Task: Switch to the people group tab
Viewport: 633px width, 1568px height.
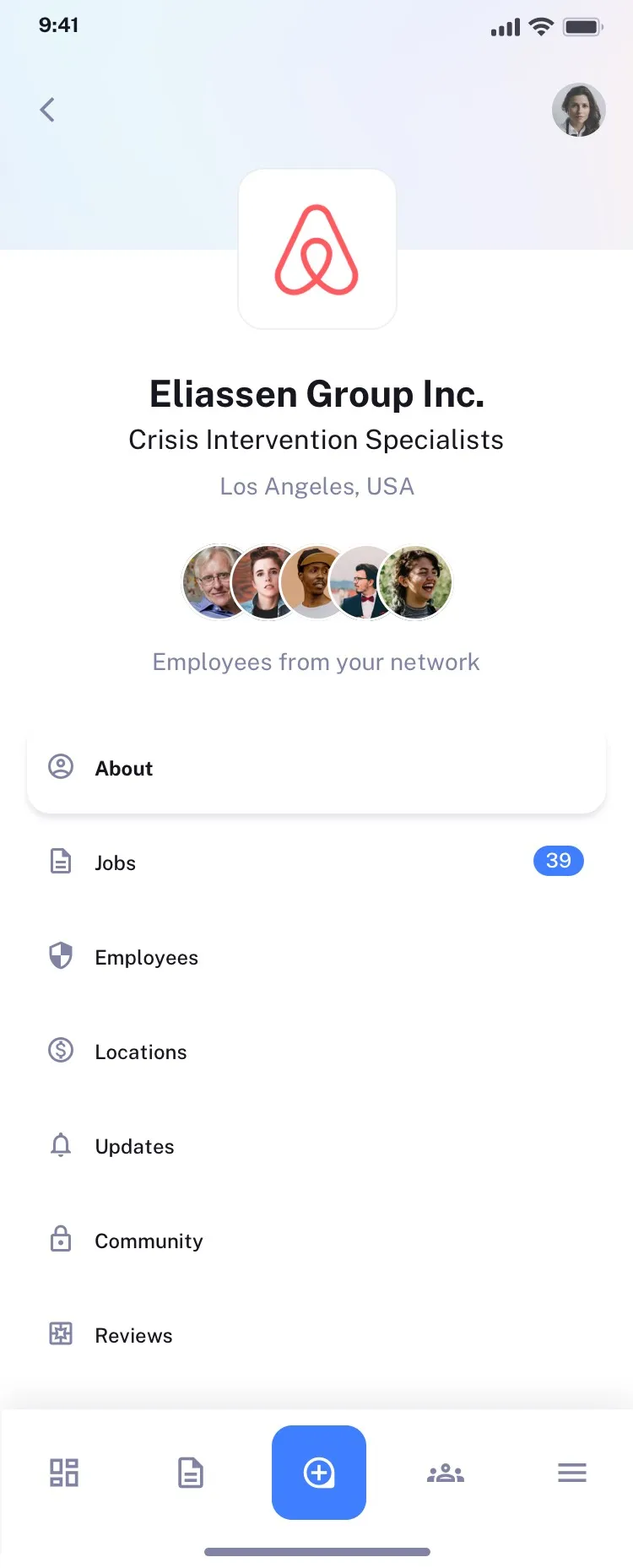Action: click(446, 1473)
